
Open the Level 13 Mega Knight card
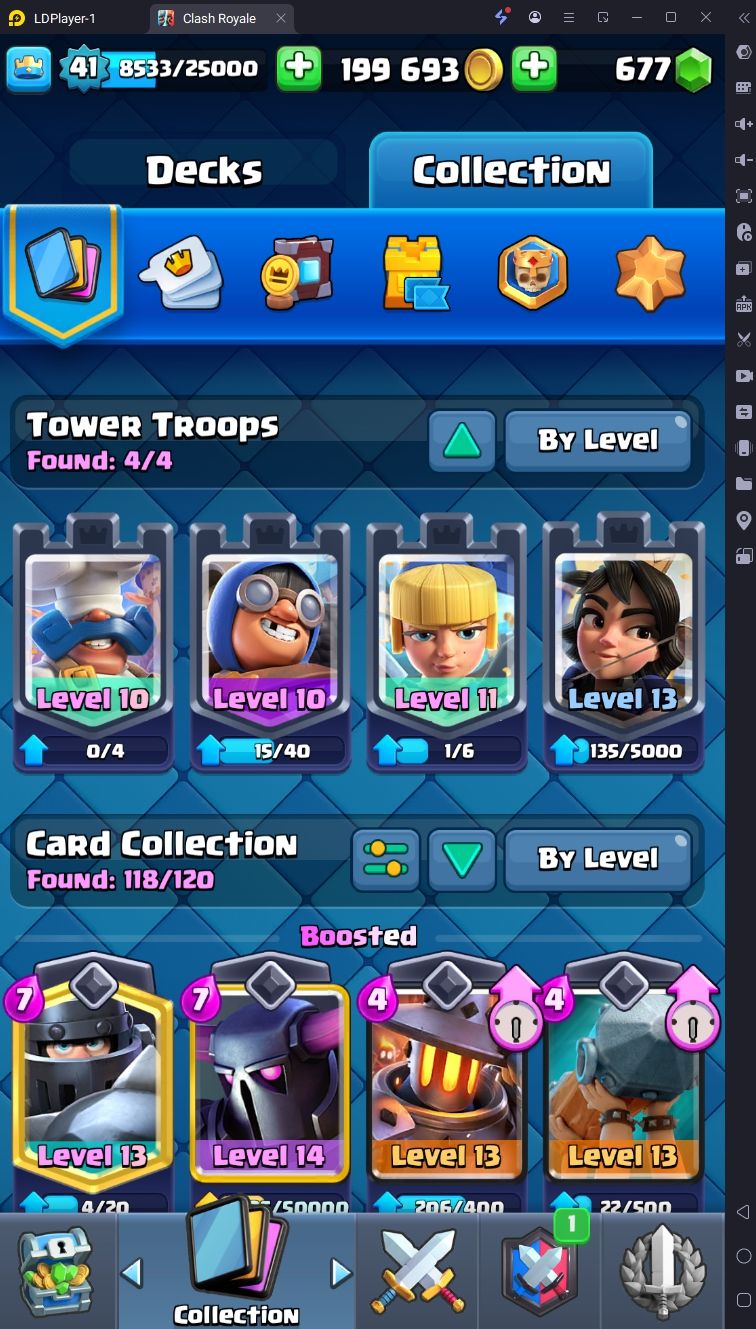point(92,1085)
